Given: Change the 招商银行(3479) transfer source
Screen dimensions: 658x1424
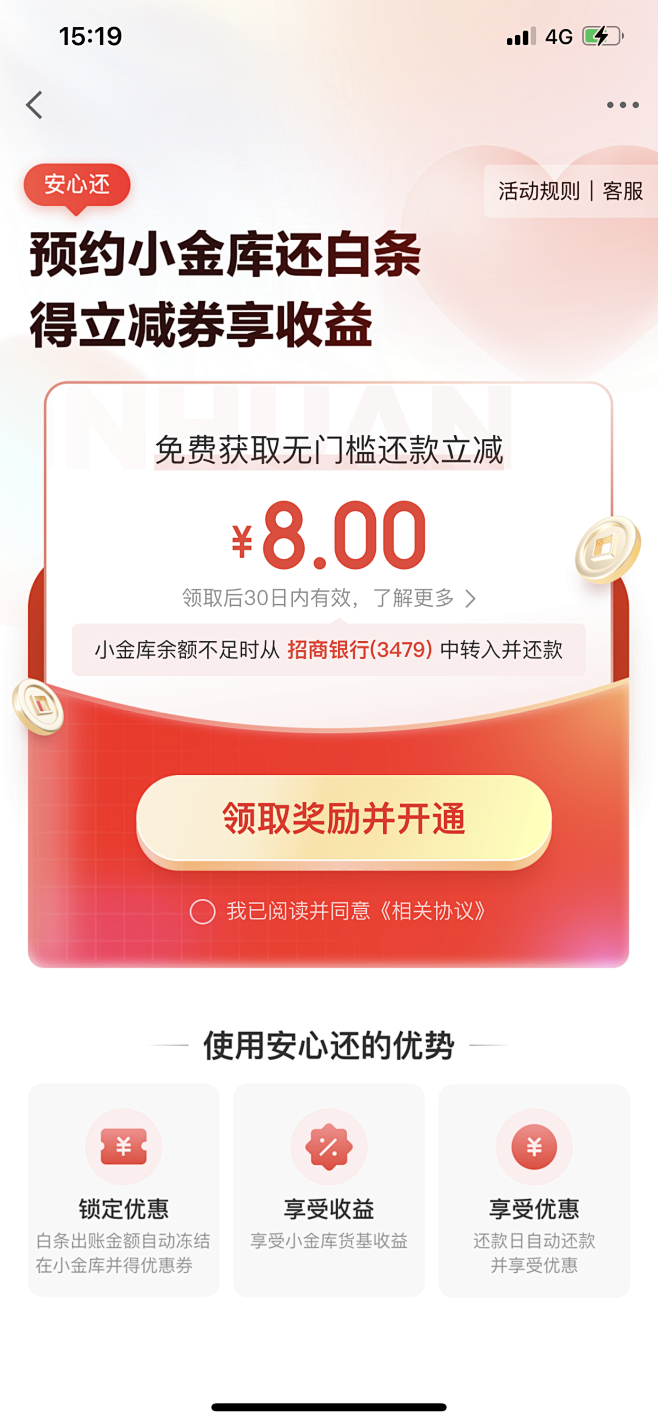Looking at the screenshot, I should click(360, 650).
